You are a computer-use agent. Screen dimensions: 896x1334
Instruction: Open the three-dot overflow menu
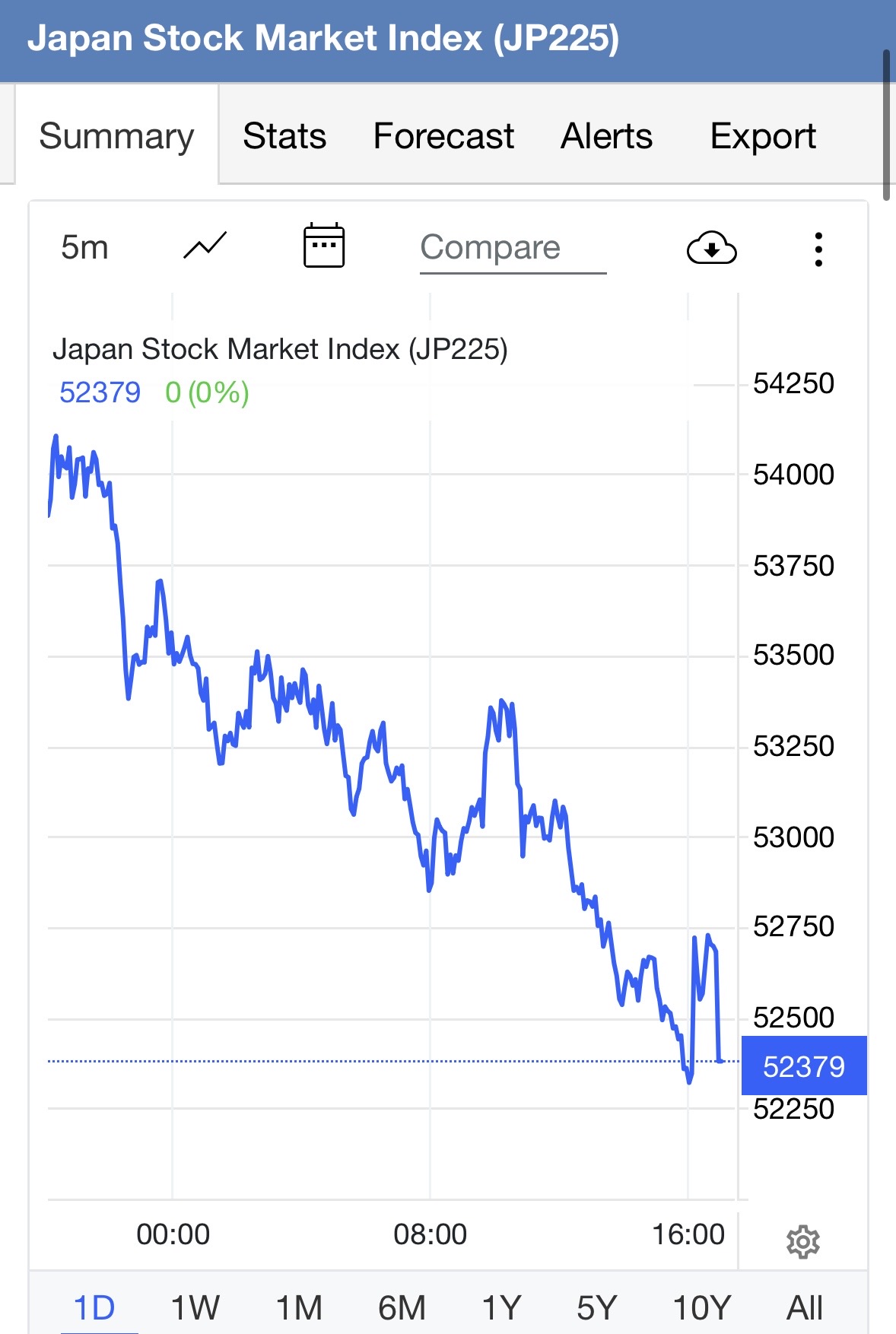tap(818, 249)
